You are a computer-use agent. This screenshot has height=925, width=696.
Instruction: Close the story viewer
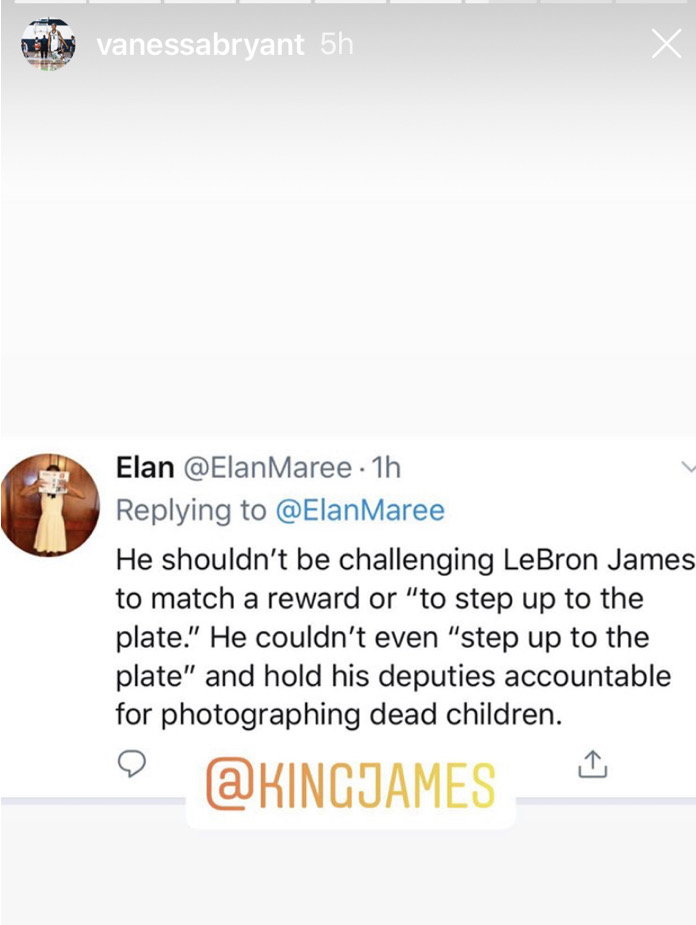pos(666,44)
